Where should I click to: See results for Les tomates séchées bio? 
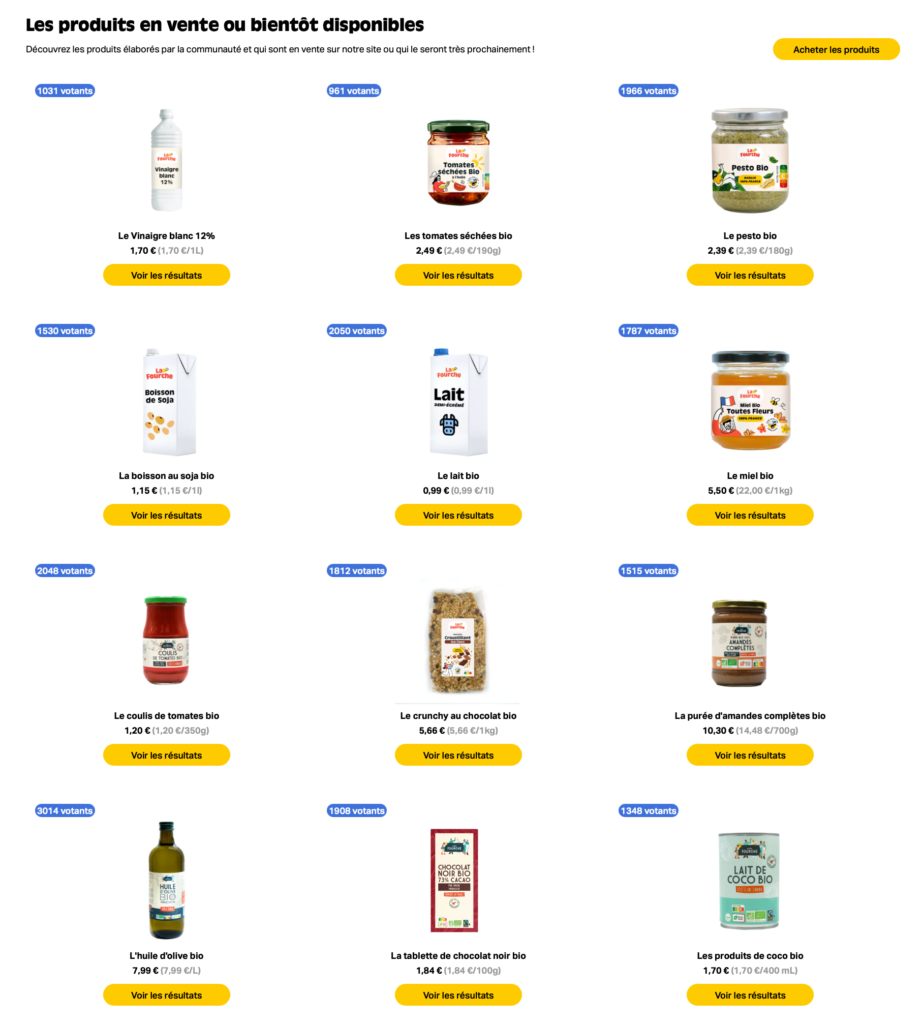[458, 275]
